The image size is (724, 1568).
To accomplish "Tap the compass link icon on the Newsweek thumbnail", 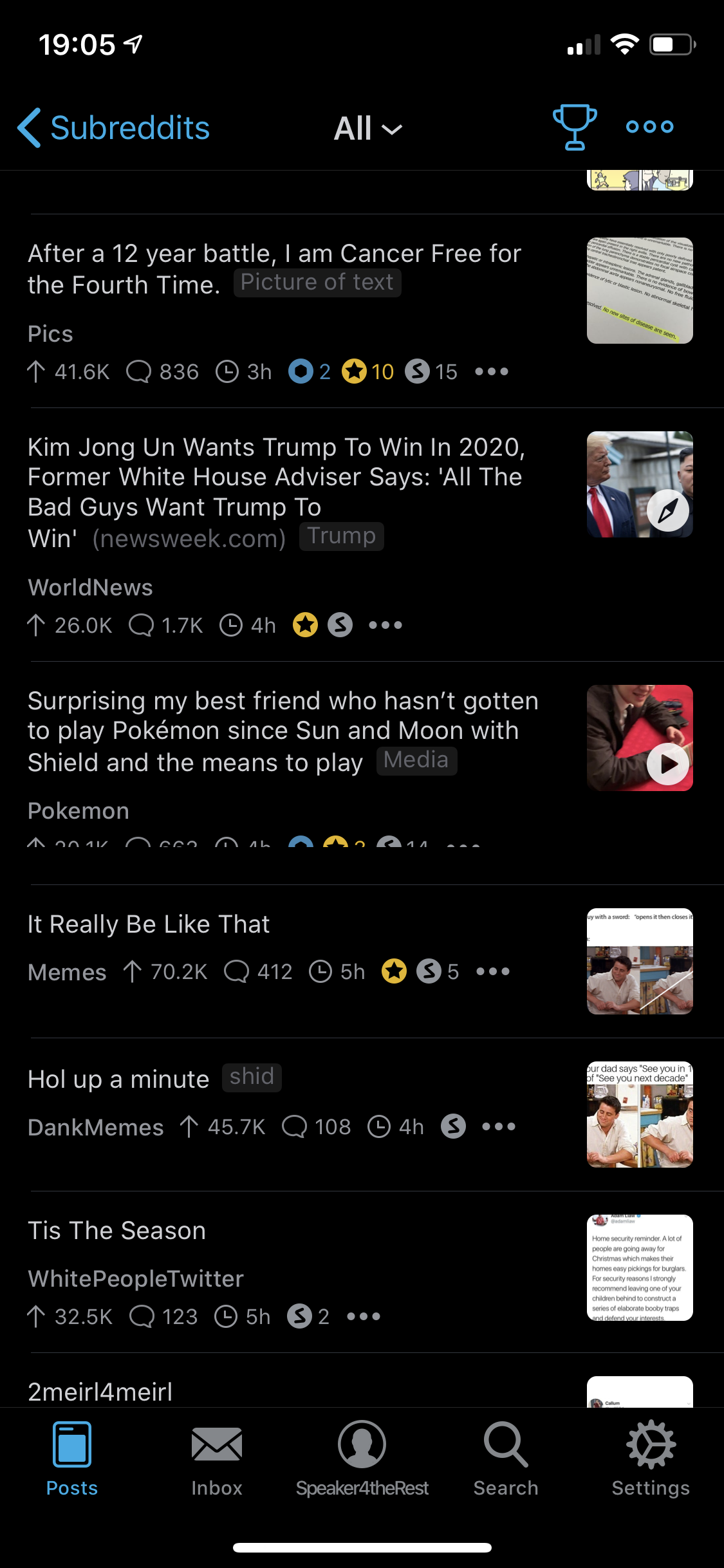I will tap(668, 509).
